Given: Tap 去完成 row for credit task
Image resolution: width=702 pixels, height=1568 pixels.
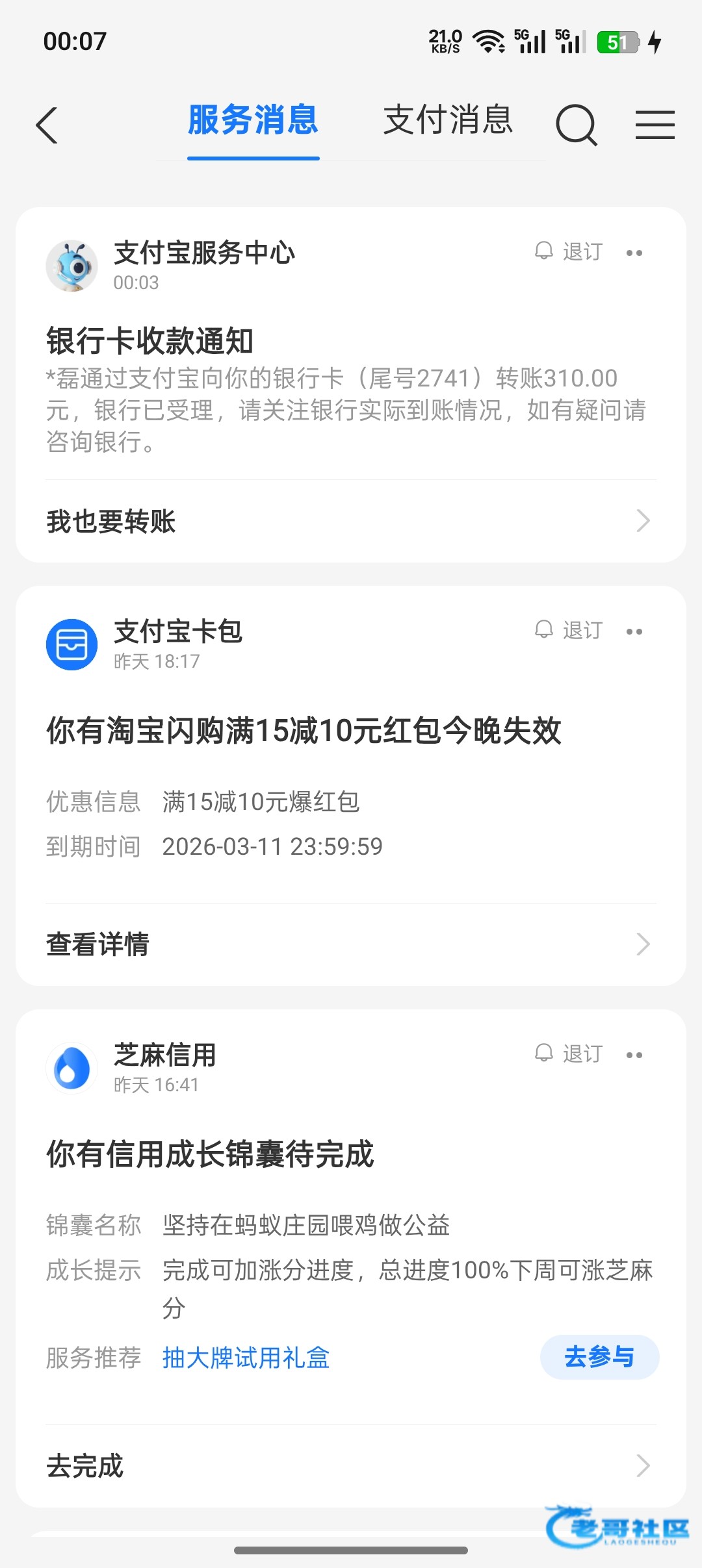Looking at the screenshot, I should pos(351,1466).
